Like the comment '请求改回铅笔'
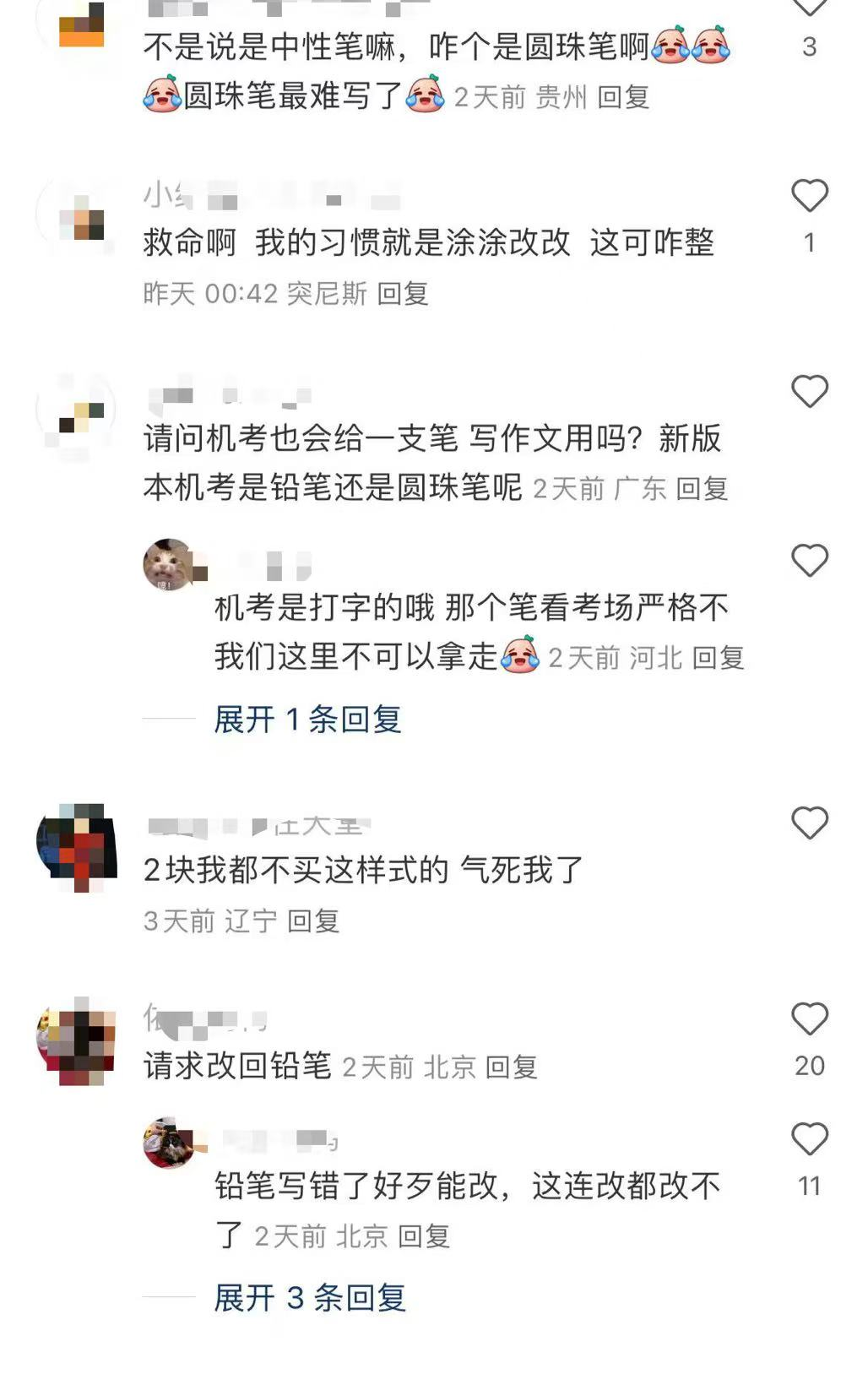 click(809, 1019)
